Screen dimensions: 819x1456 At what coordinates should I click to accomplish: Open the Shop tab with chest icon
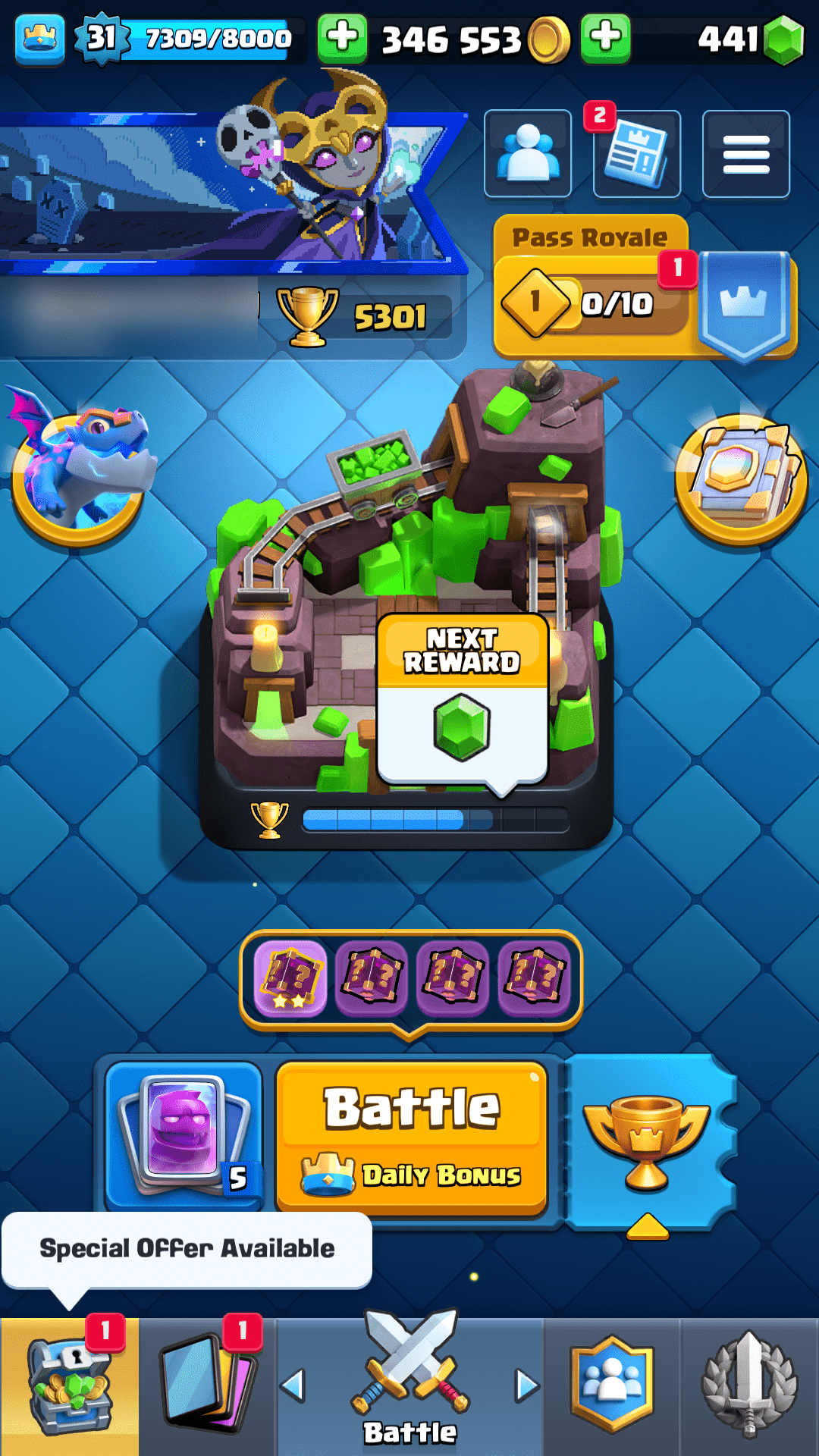[x=69, y=1386]
